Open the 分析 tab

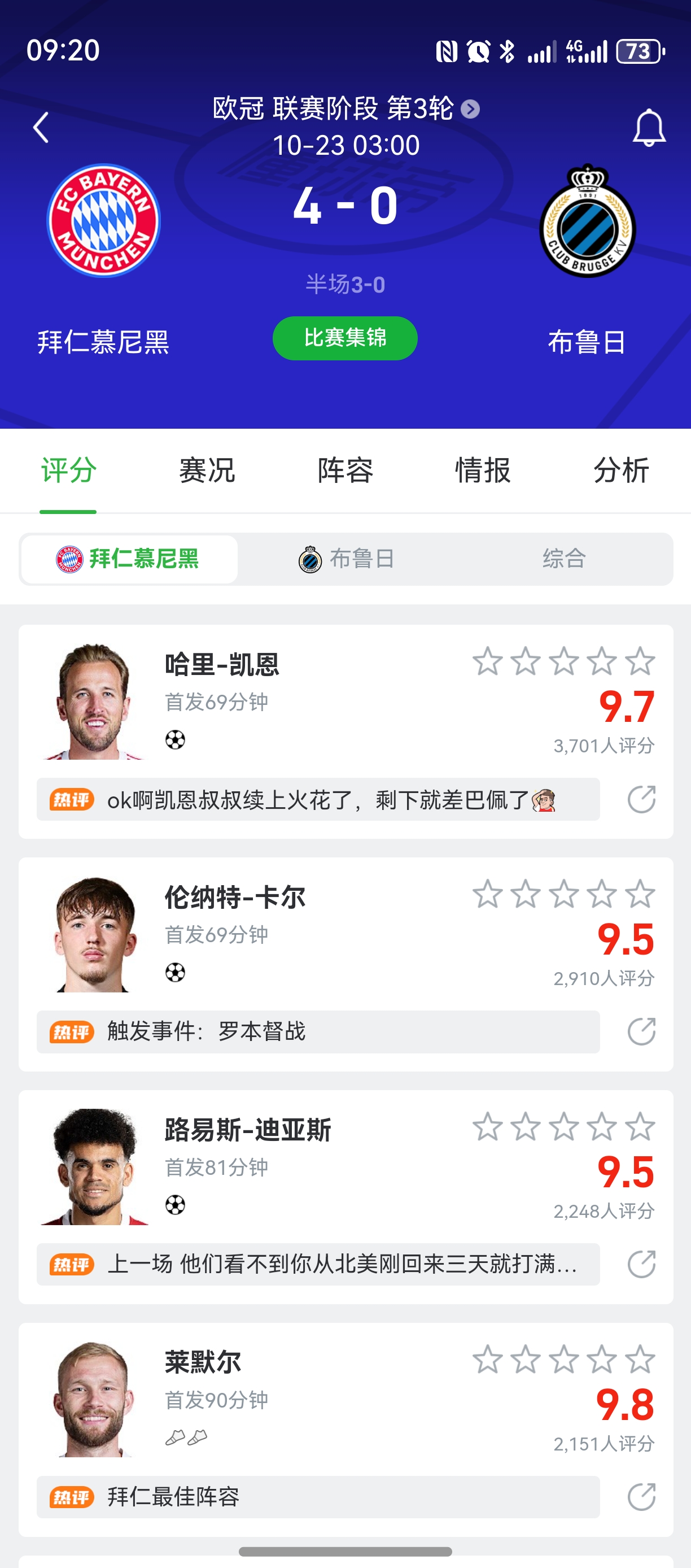[x=621, y=471]
